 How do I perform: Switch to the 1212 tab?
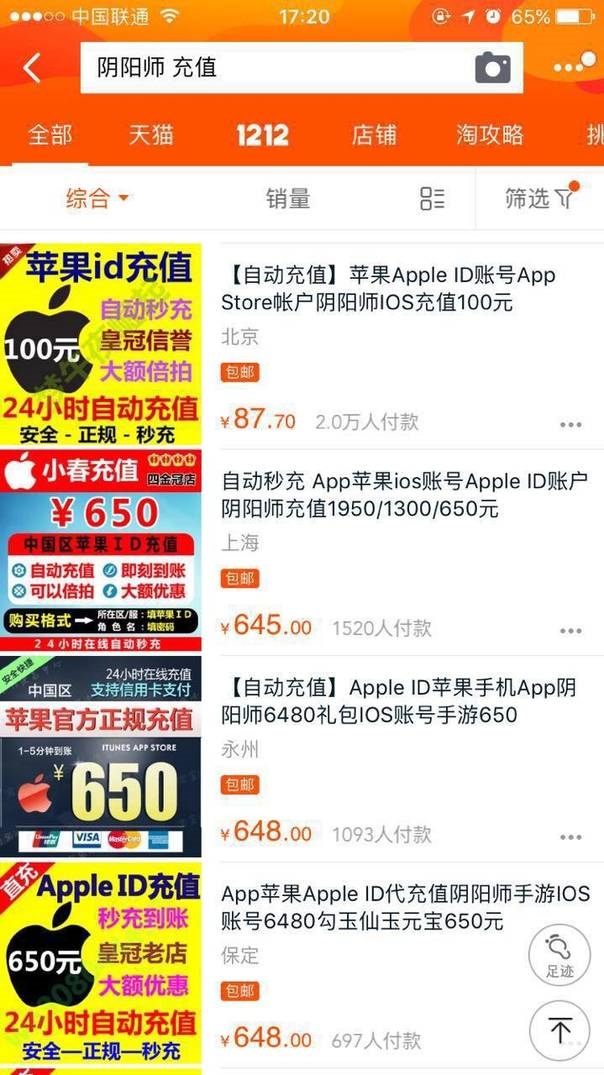[263, 134]
